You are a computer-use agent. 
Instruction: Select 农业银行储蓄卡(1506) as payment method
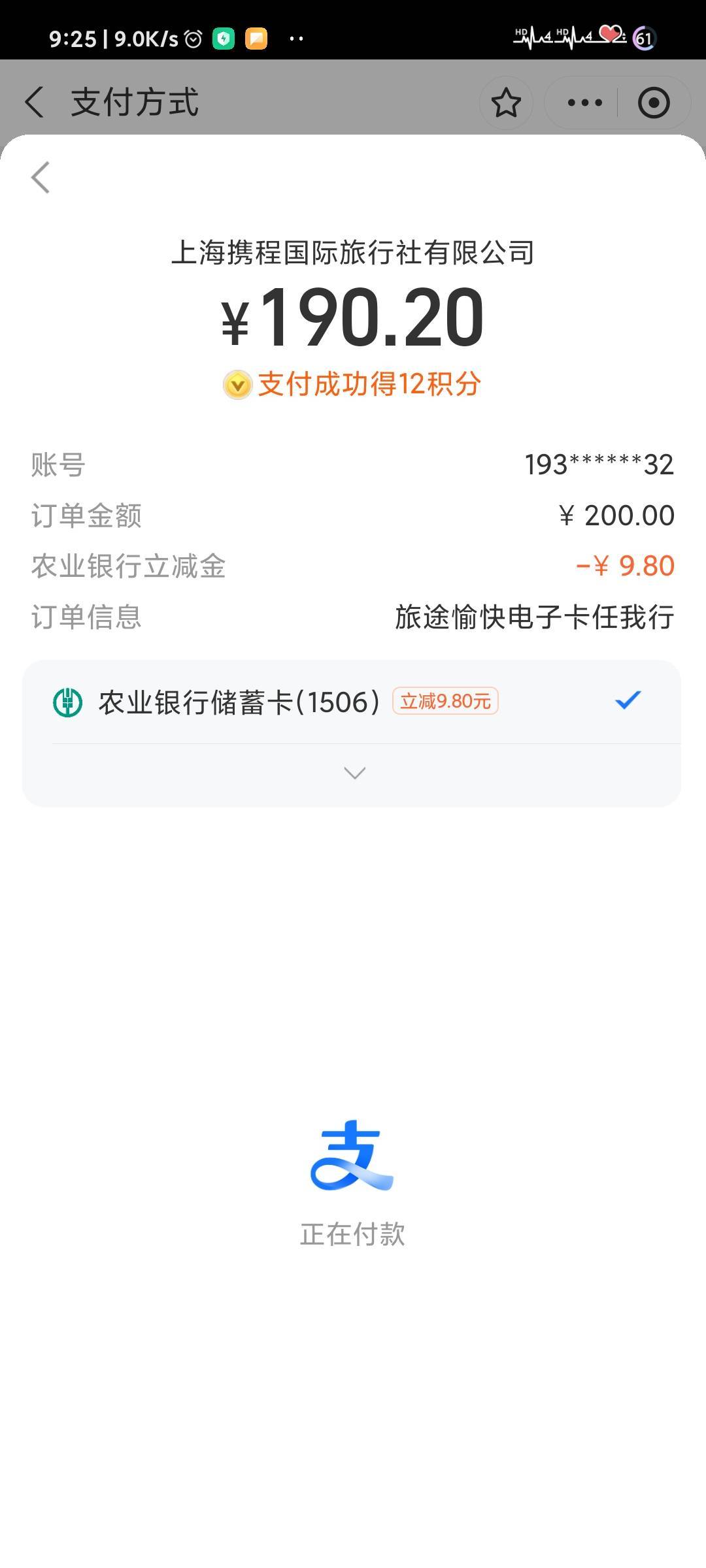tap(352, 702)
